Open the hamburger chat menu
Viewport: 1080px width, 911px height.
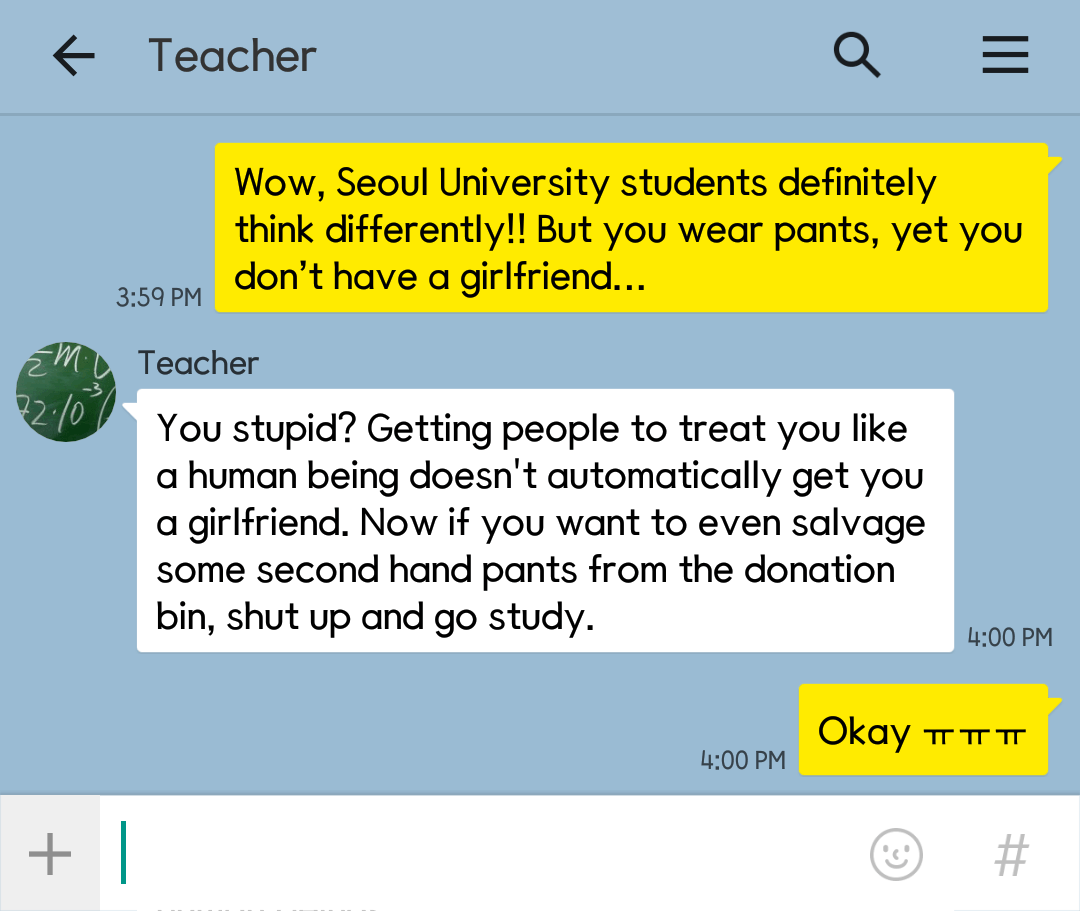coord(1005,56)
